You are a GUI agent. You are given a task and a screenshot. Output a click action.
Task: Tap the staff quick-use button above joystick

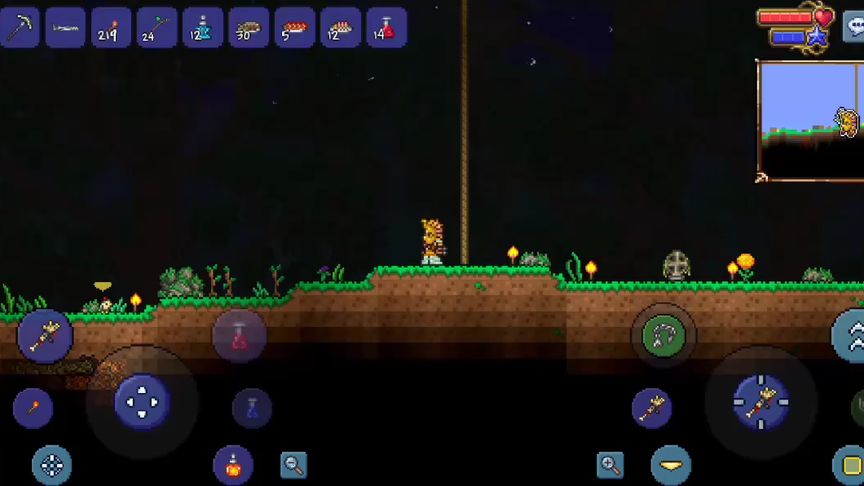[45, 335]
